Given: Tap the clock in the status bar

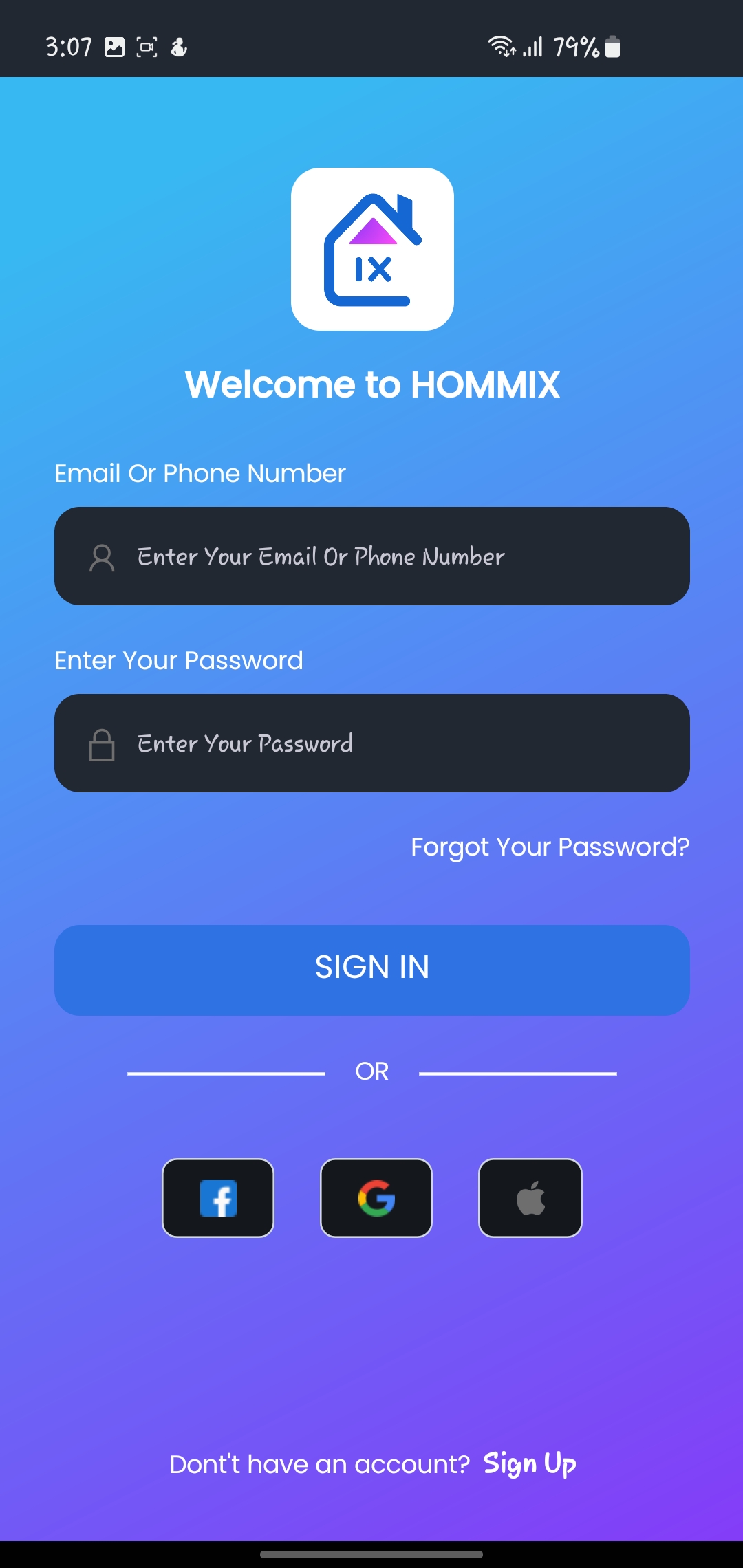Looking at the screenshot, I should 68,47.
